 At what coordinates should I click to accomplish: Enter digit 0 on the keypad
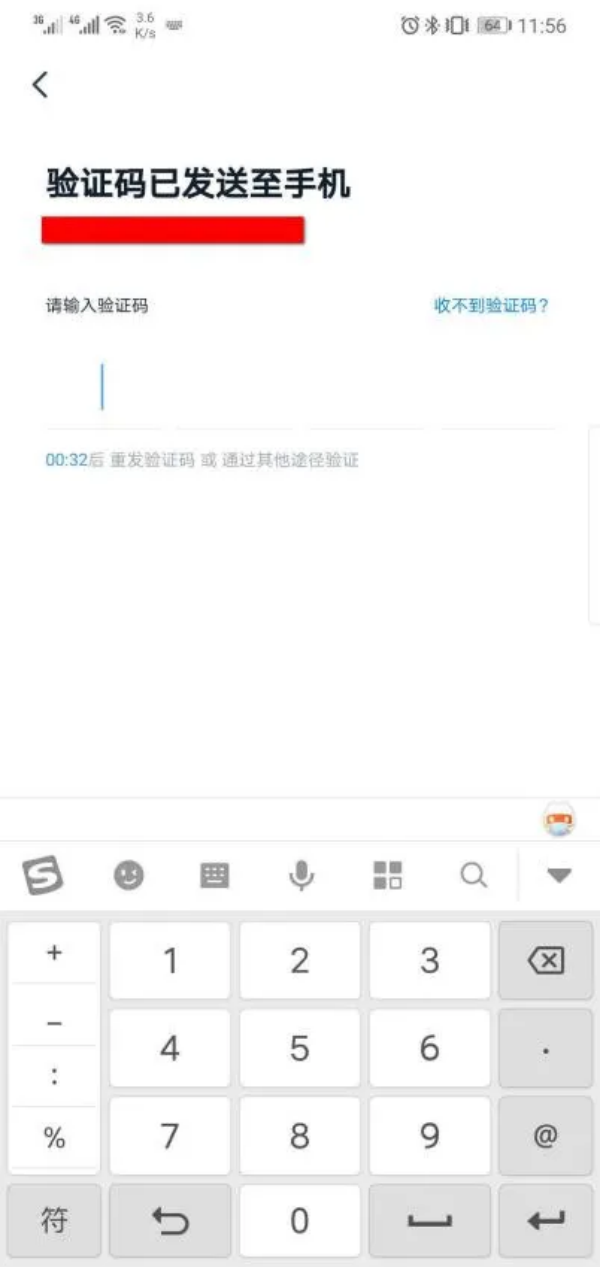tap(299, 1221)
